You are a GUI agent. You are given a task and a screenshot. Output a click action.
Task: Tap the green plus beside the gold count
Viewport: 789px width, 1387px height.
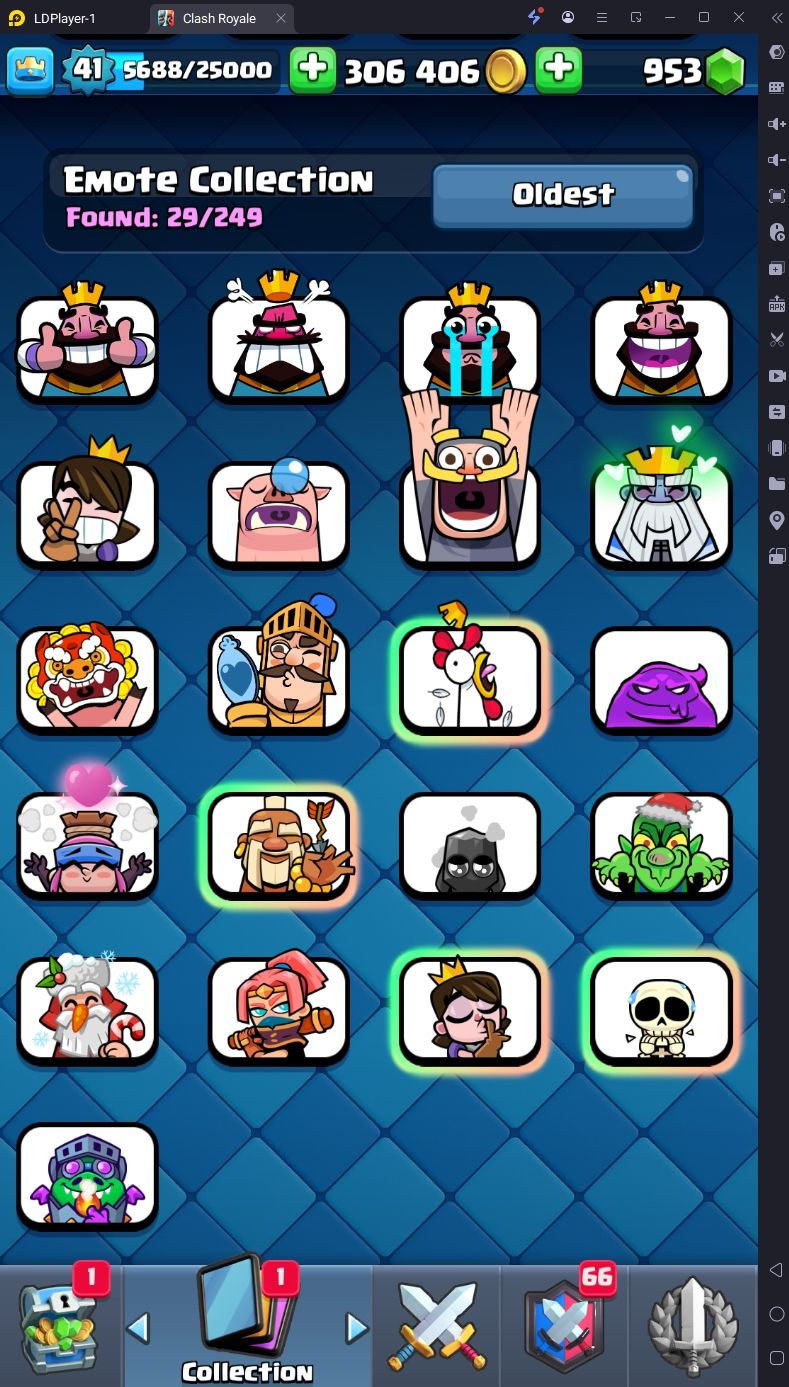tap(559, 70)
